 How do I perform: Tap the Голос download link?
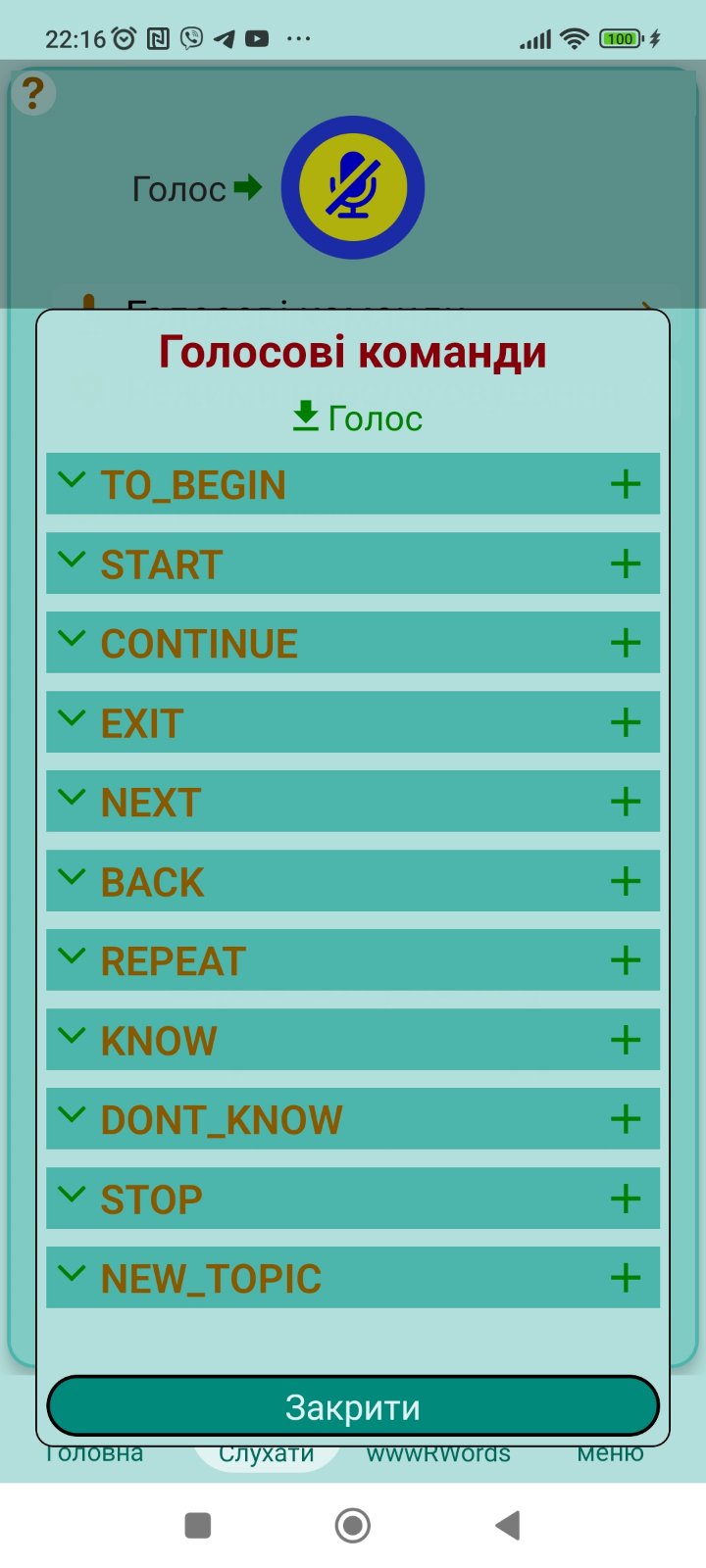click(x=357, y=418)
